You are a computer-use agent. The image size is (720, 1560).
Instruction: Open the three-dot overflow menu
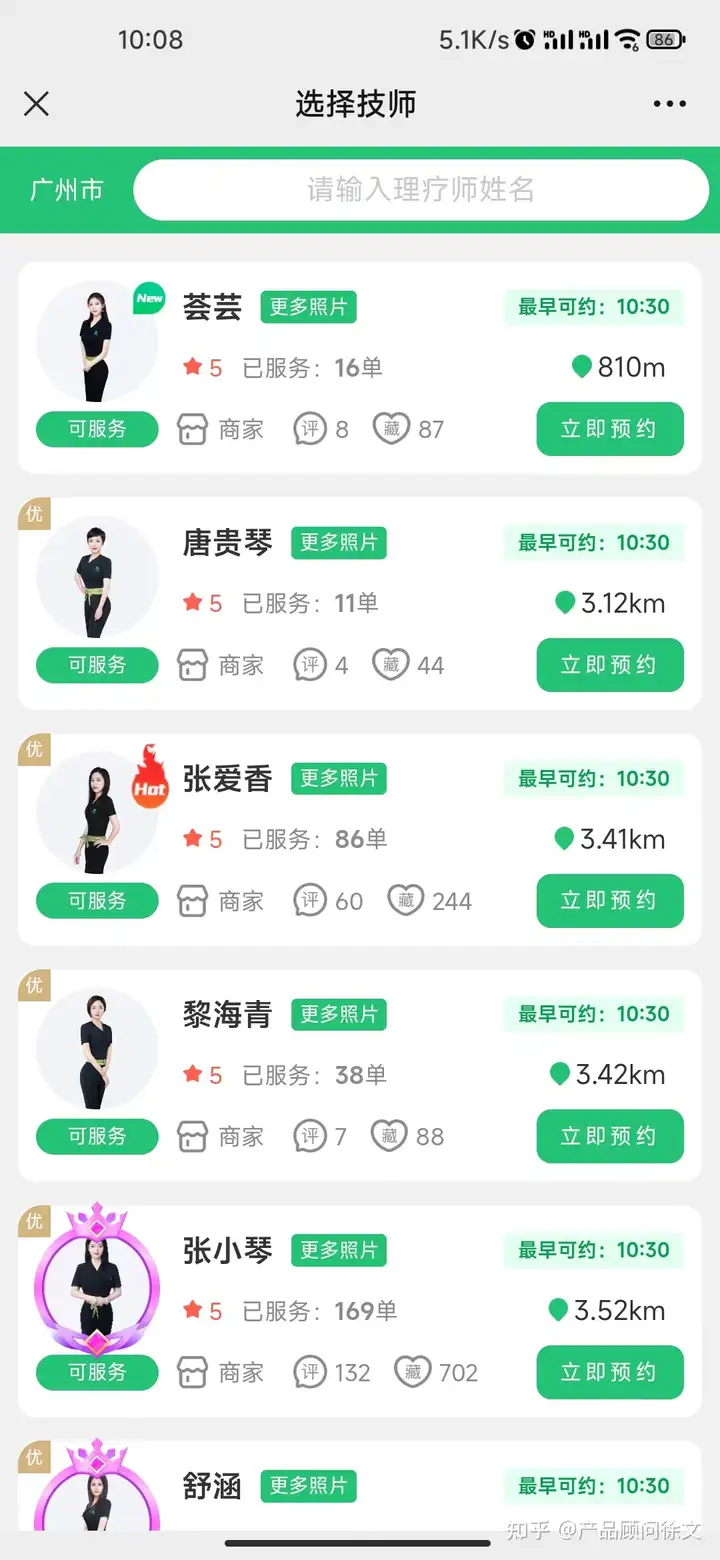coord(669,104)
